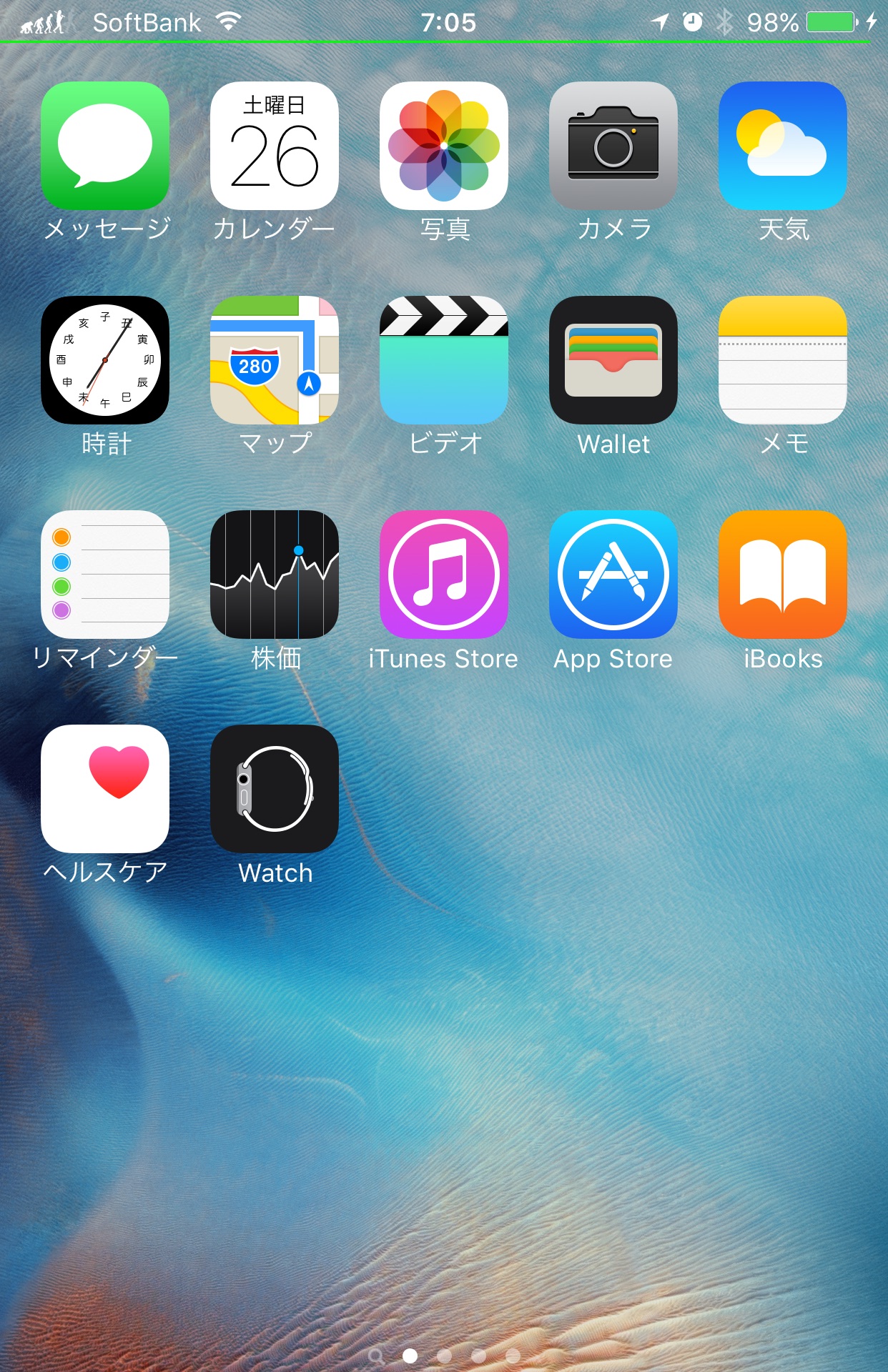The height and width of the screenshot is (1372, 888).
Task: Open the メモ (Notes) app
Action: [783, 360]
